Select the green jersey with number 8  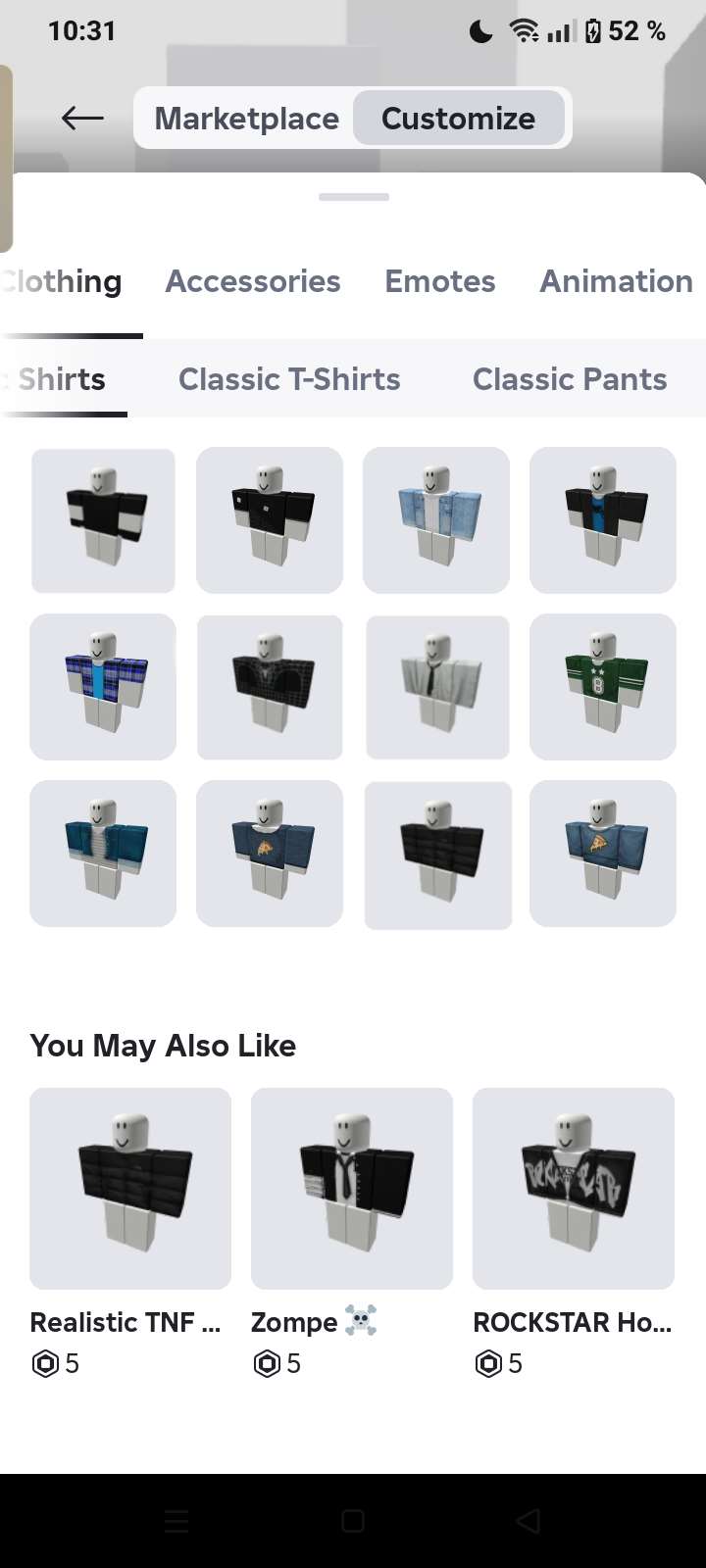pyautogui.click(x=602, y=686)
